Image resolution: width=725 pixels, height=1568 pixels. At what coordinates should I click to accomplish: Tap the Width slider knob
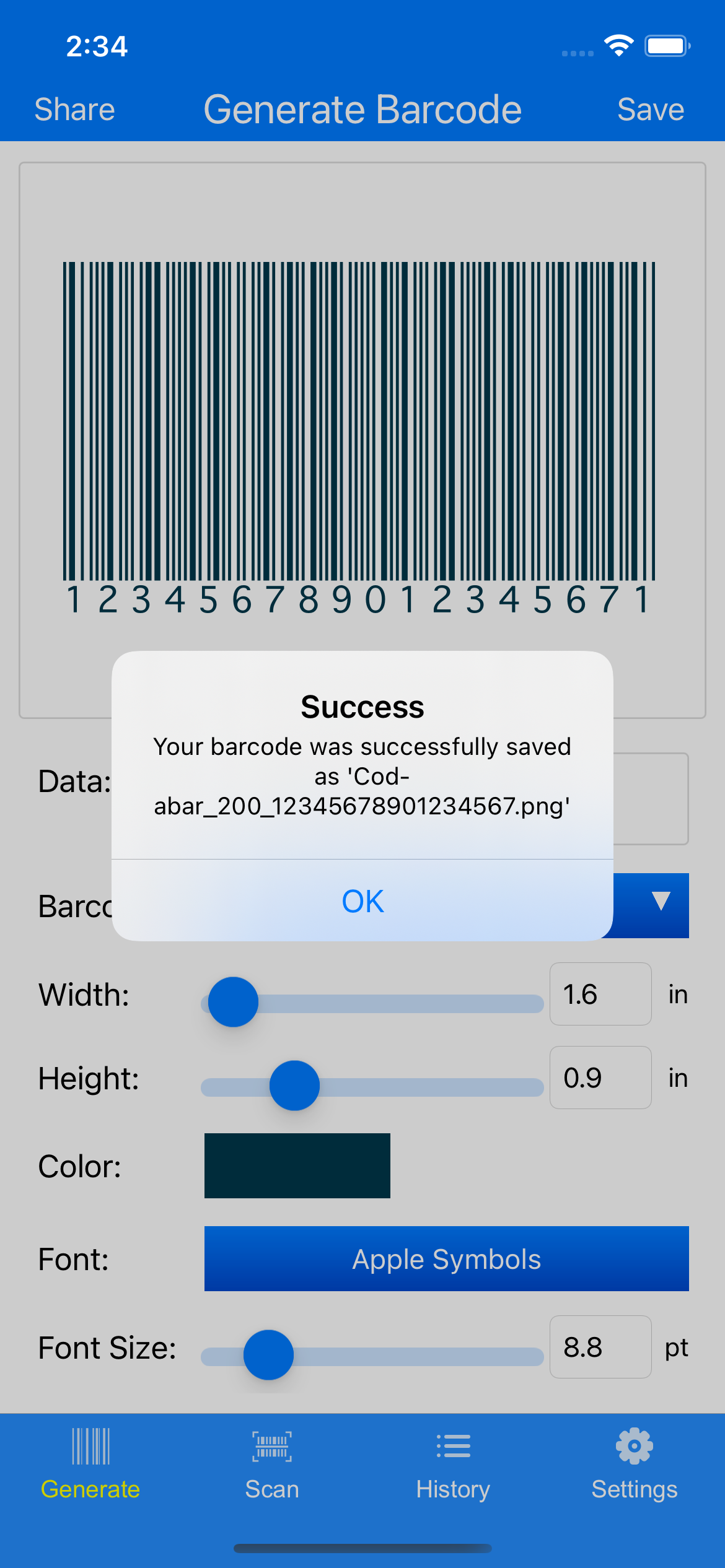tap(233, 1002)
